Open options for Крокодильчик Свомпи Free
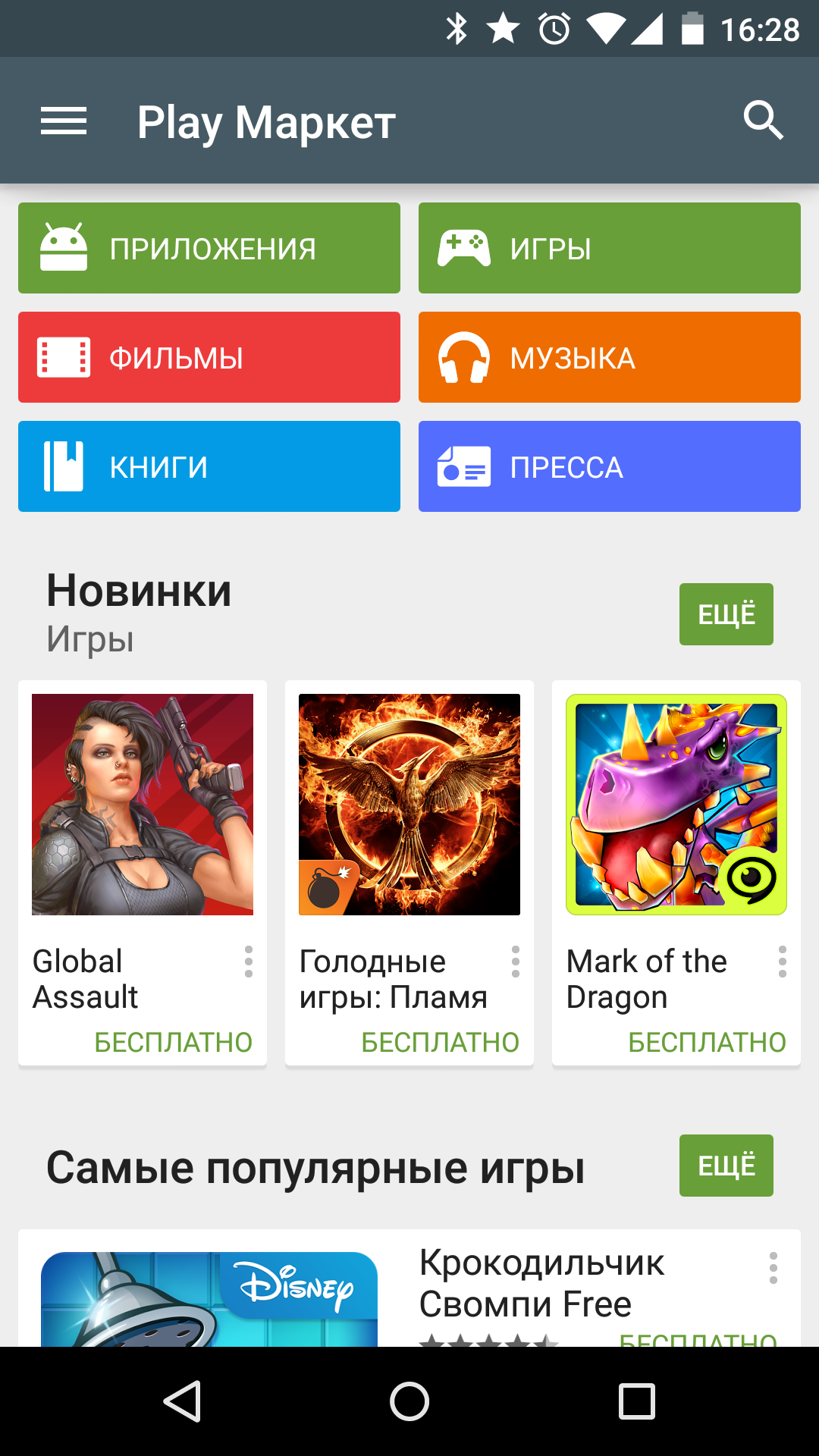Screen dimensions: 819x1456 [773, 1268]
